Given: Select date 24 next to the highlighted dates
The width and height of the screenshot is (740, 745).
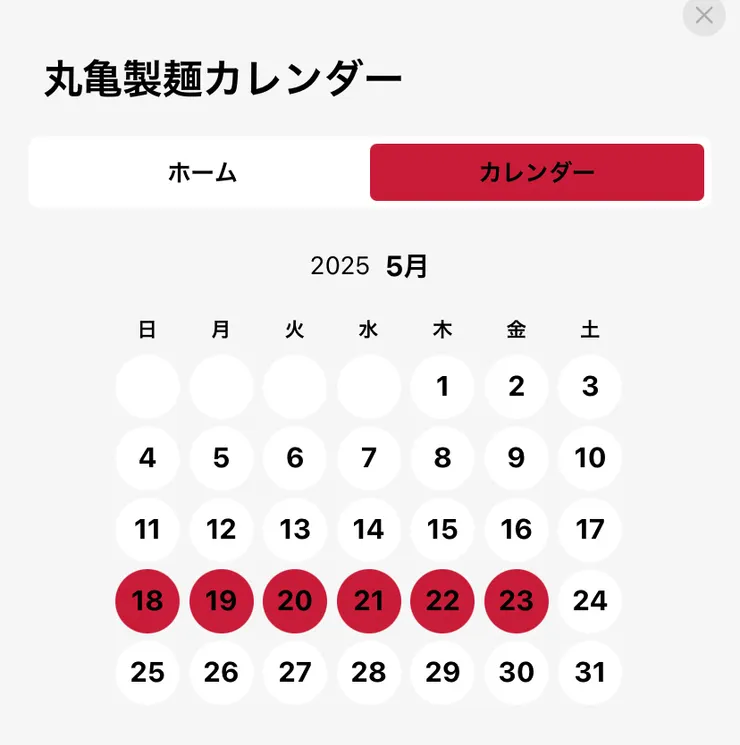Looking at the screenshot, I should [x=590, y=601].
